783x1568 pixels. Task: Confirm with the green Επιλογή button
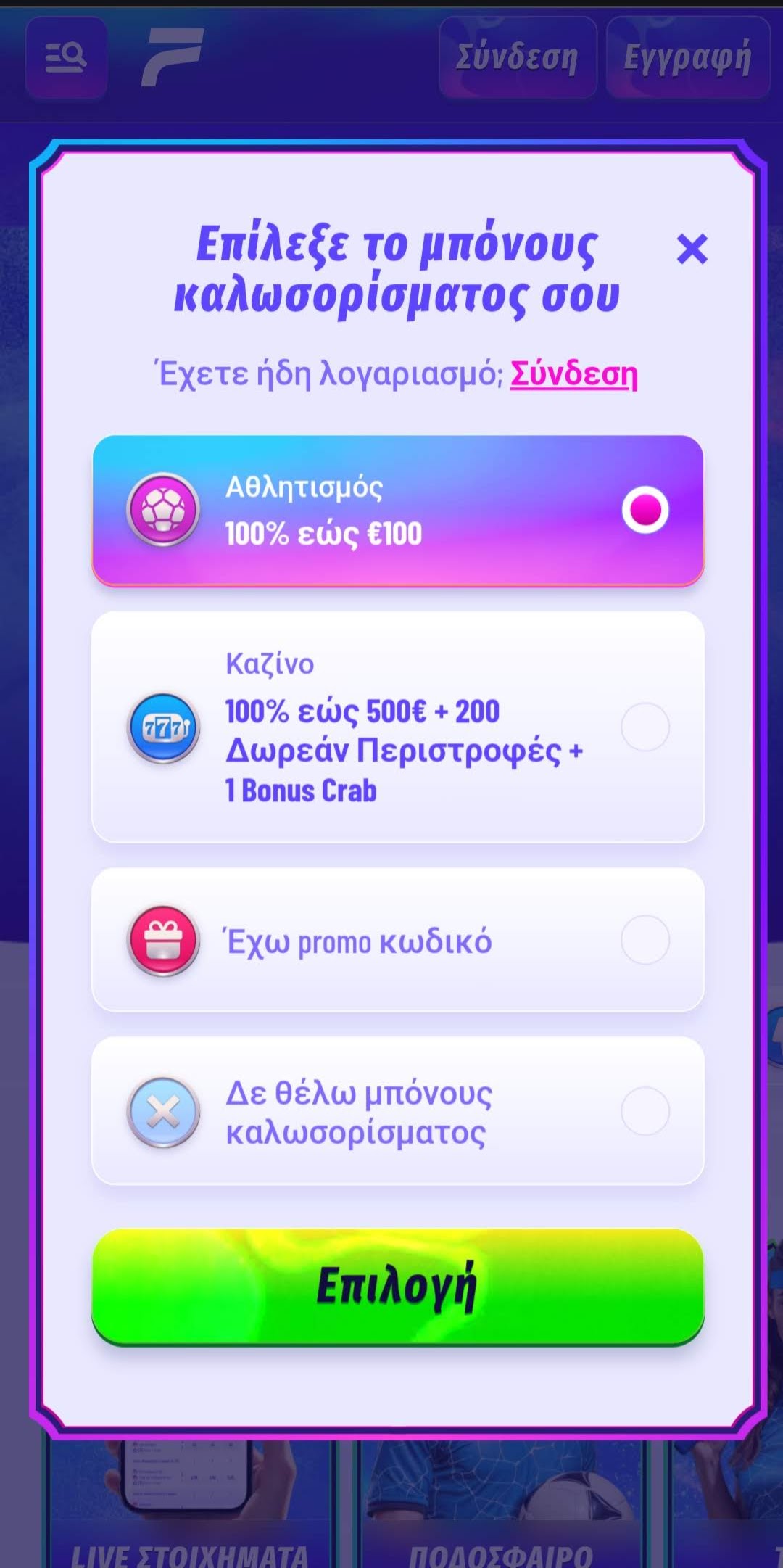(397, 1286)
